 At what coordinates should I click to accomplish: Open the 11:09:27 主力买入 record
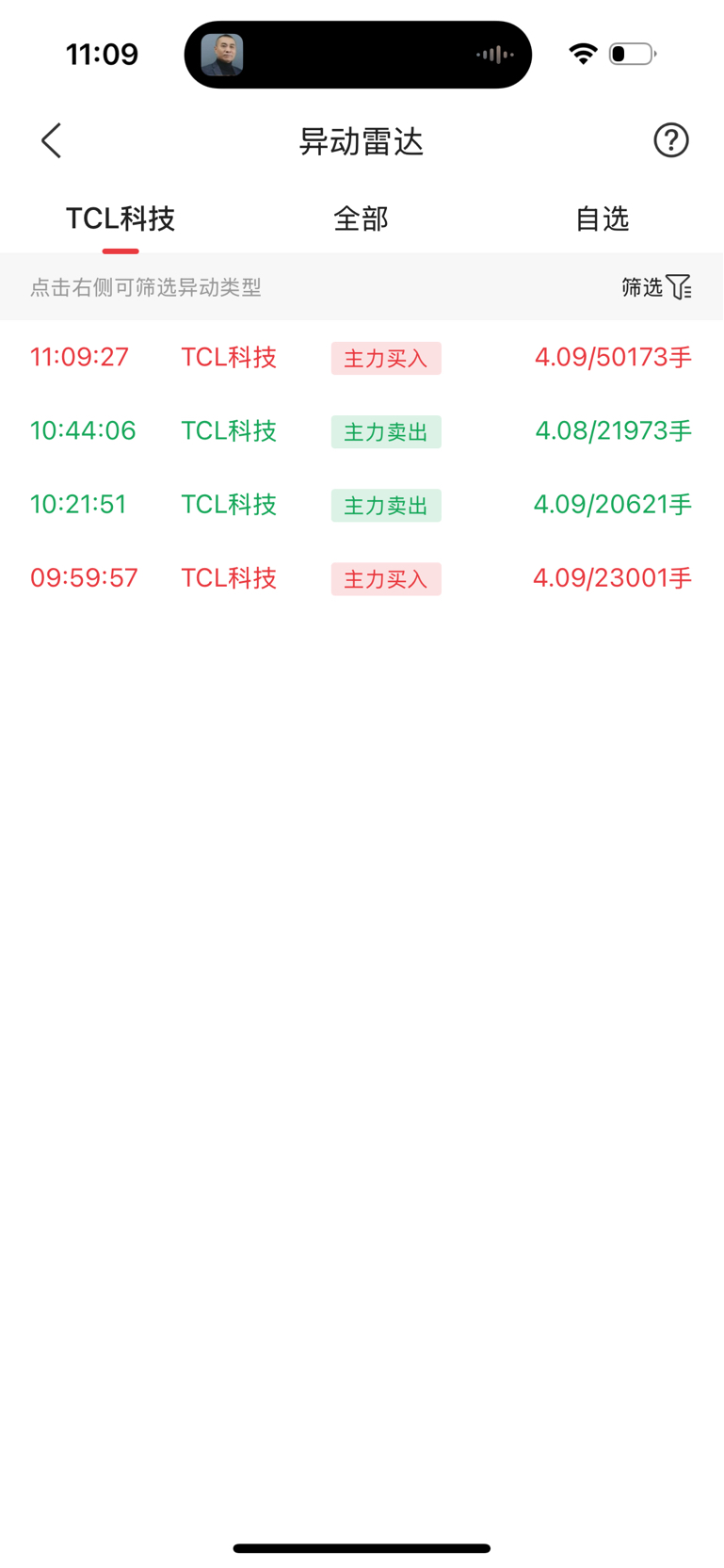pyautogui.click(x=362, y=358)
